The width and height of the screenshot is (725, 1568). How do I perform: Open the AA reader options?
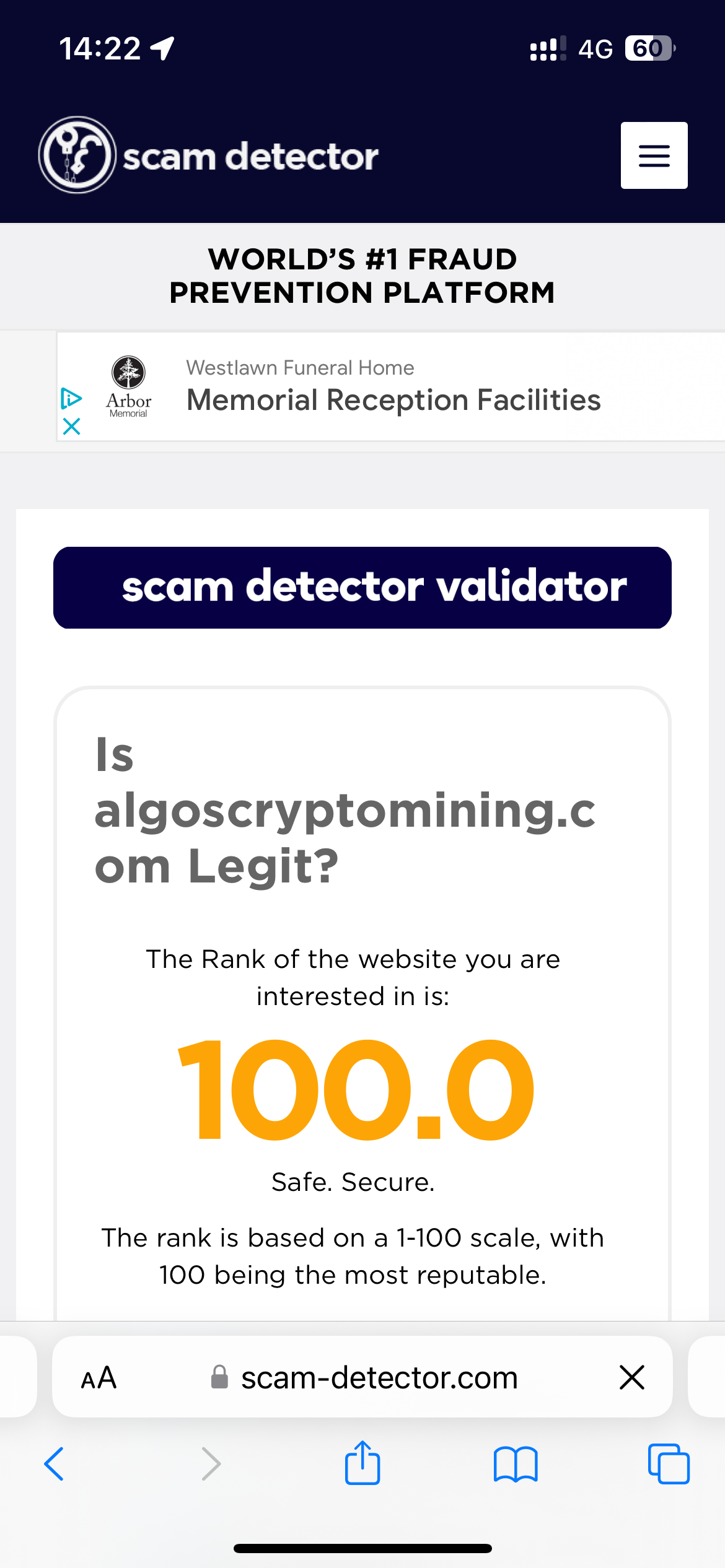[x=99, y=1378]
